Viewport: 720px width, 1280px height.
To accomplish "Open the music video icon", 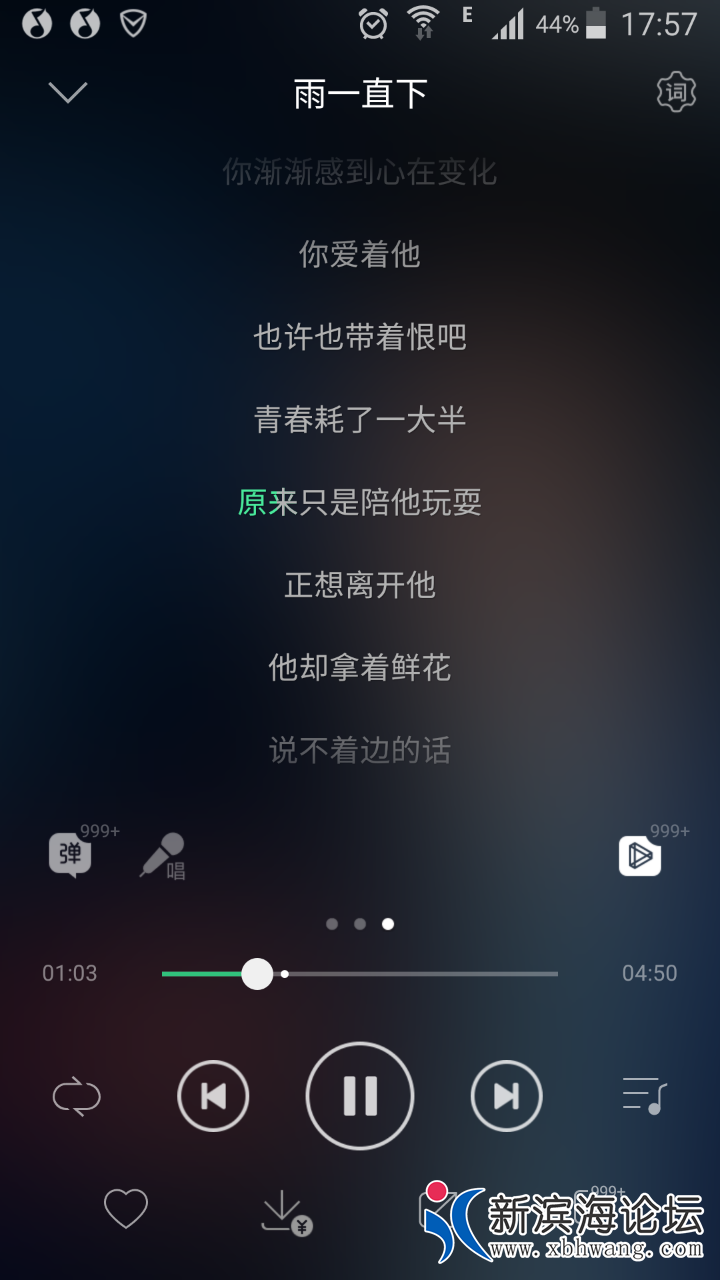I will tap(640, 855).
